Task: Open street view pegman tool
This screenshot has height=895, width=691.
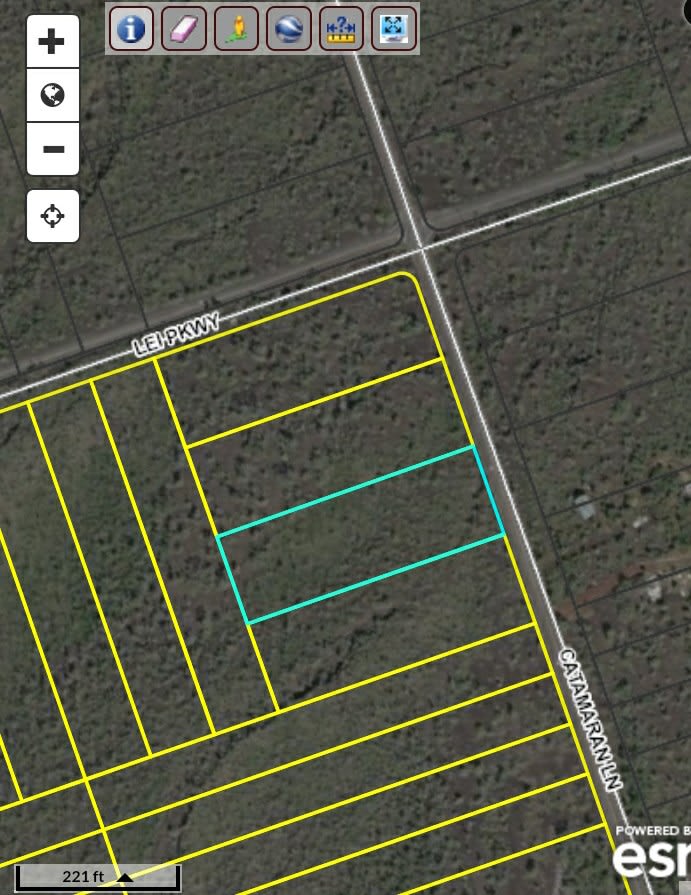Action: click(x=237, y=28)
